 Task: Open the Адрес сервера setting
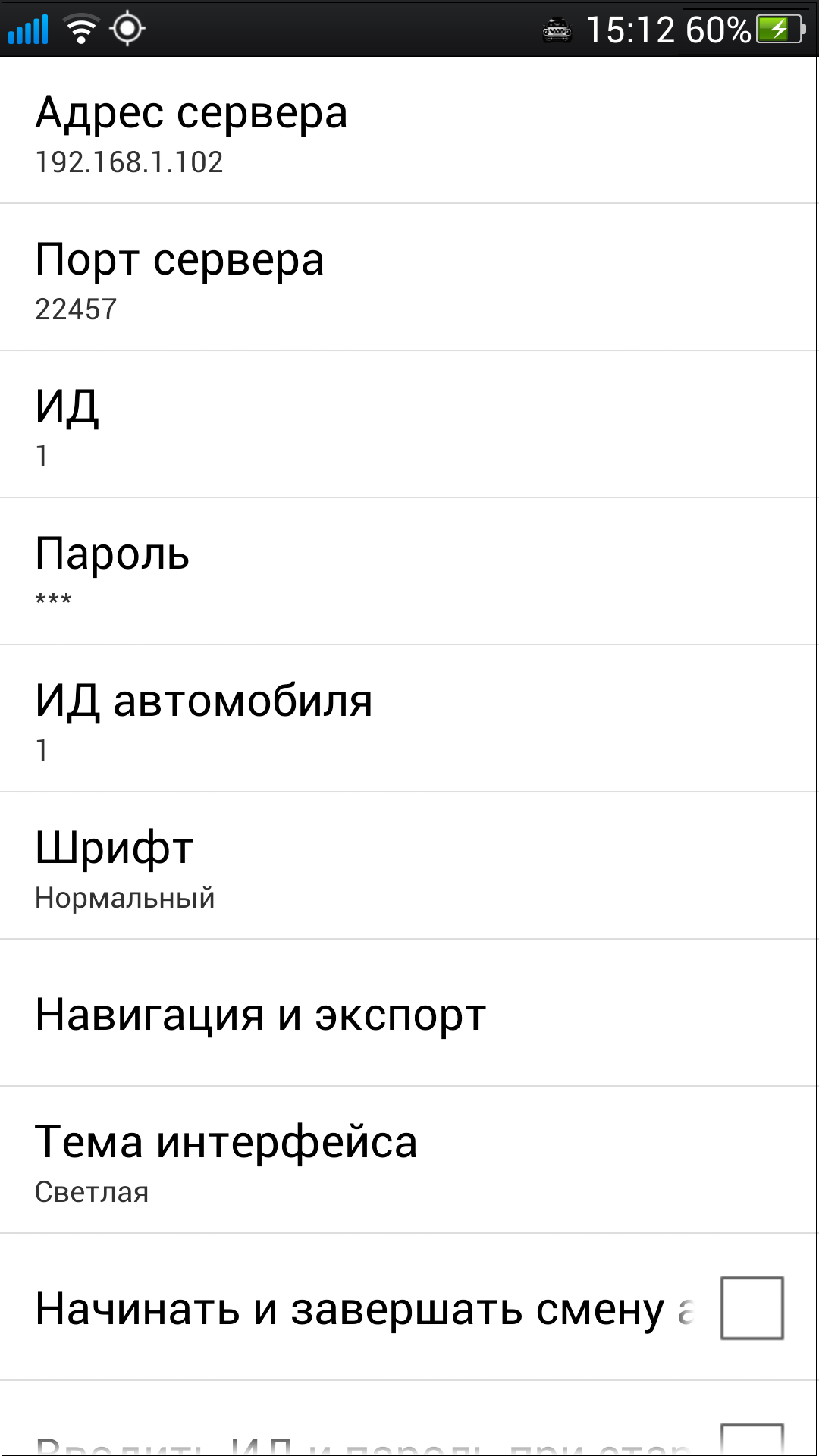point(409,130)
